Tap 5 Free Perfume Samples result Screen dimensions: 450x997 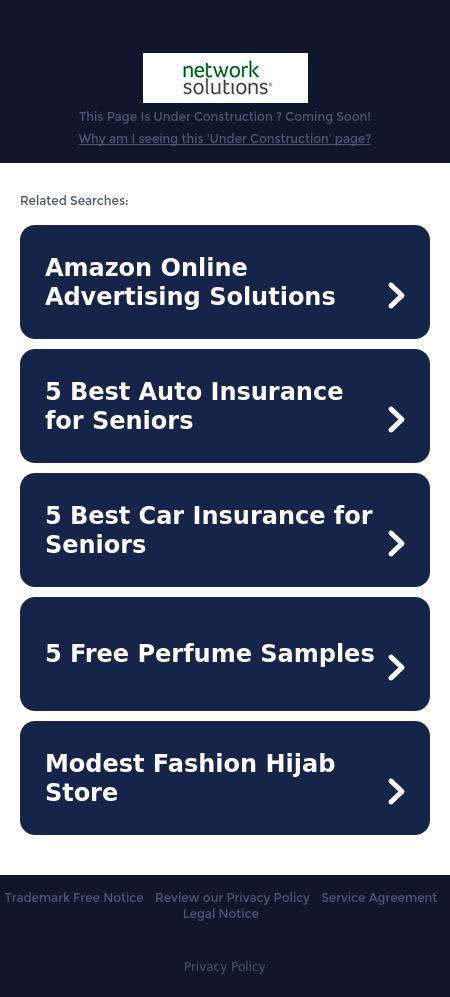[x=225, y=654]
